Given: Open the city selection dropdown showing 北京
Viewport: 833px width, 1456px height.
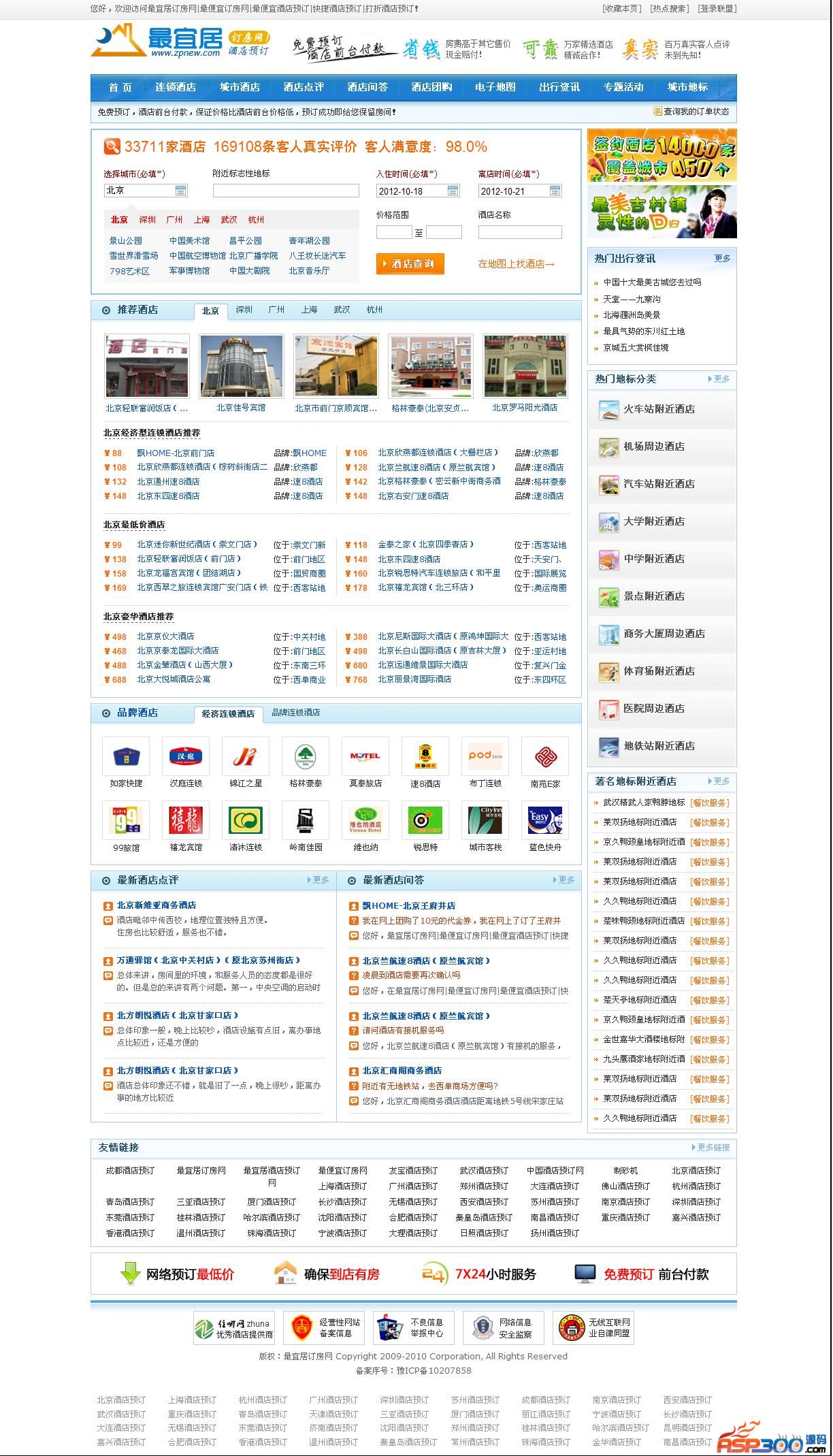Looking at the screenshot, I should pyautogui.click(x=146, y=191).
